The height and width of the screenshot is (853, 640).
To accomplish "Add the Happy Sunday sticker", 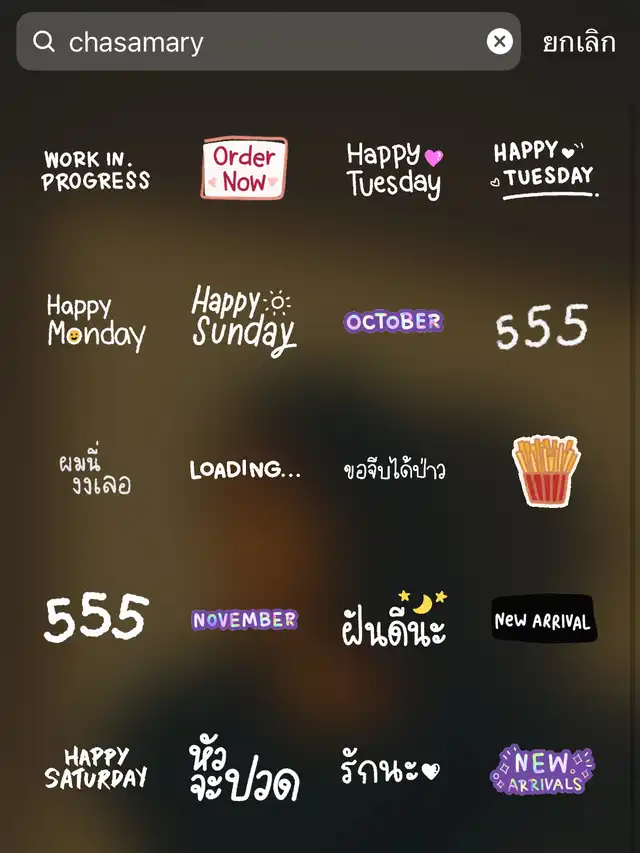I will pyautogui.click(x=243, y=321).
